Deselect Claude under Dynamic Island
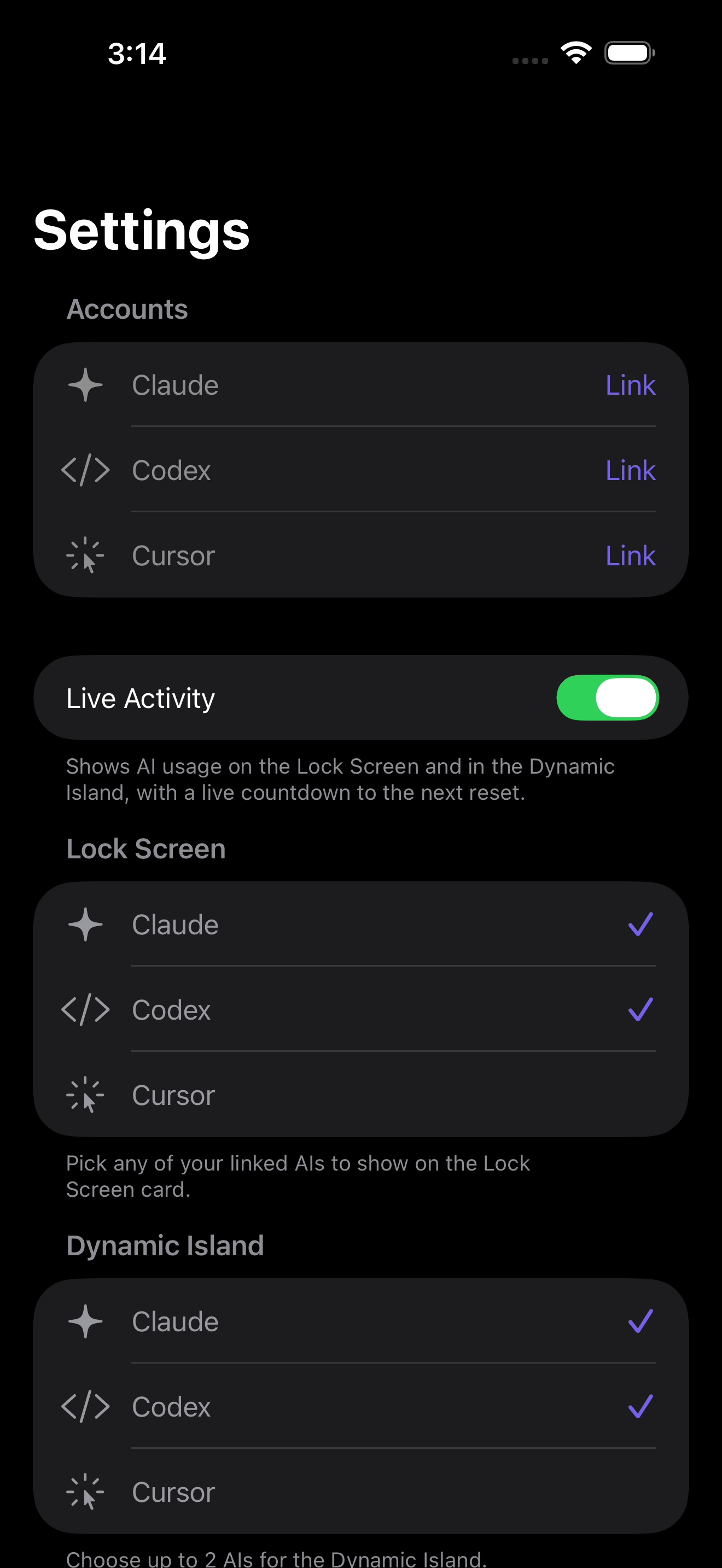The height and width of the screenshot is (1568, 722). point(360,1321)
